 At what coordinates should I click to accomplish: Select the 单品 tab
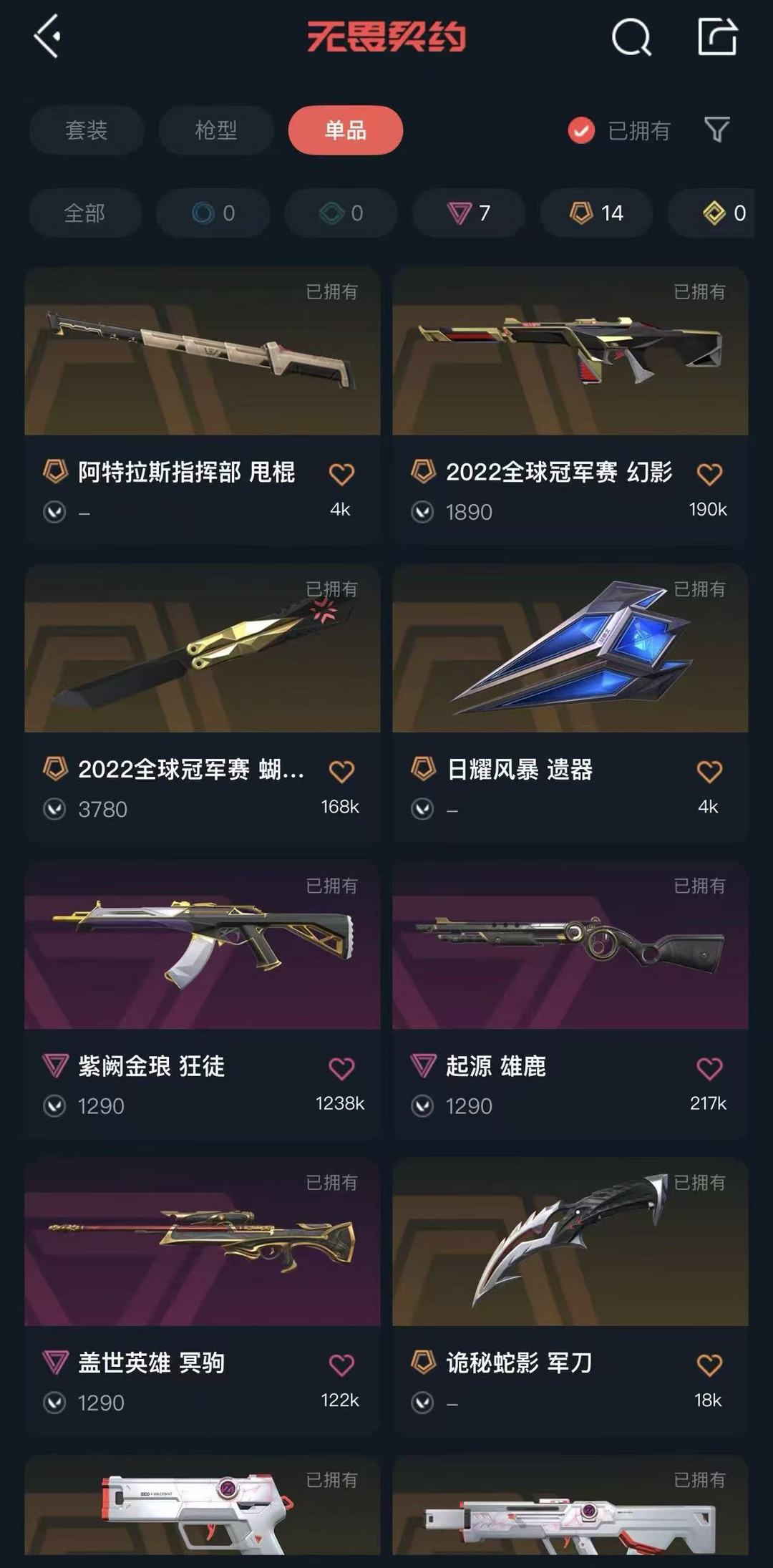tap(346, 130)
